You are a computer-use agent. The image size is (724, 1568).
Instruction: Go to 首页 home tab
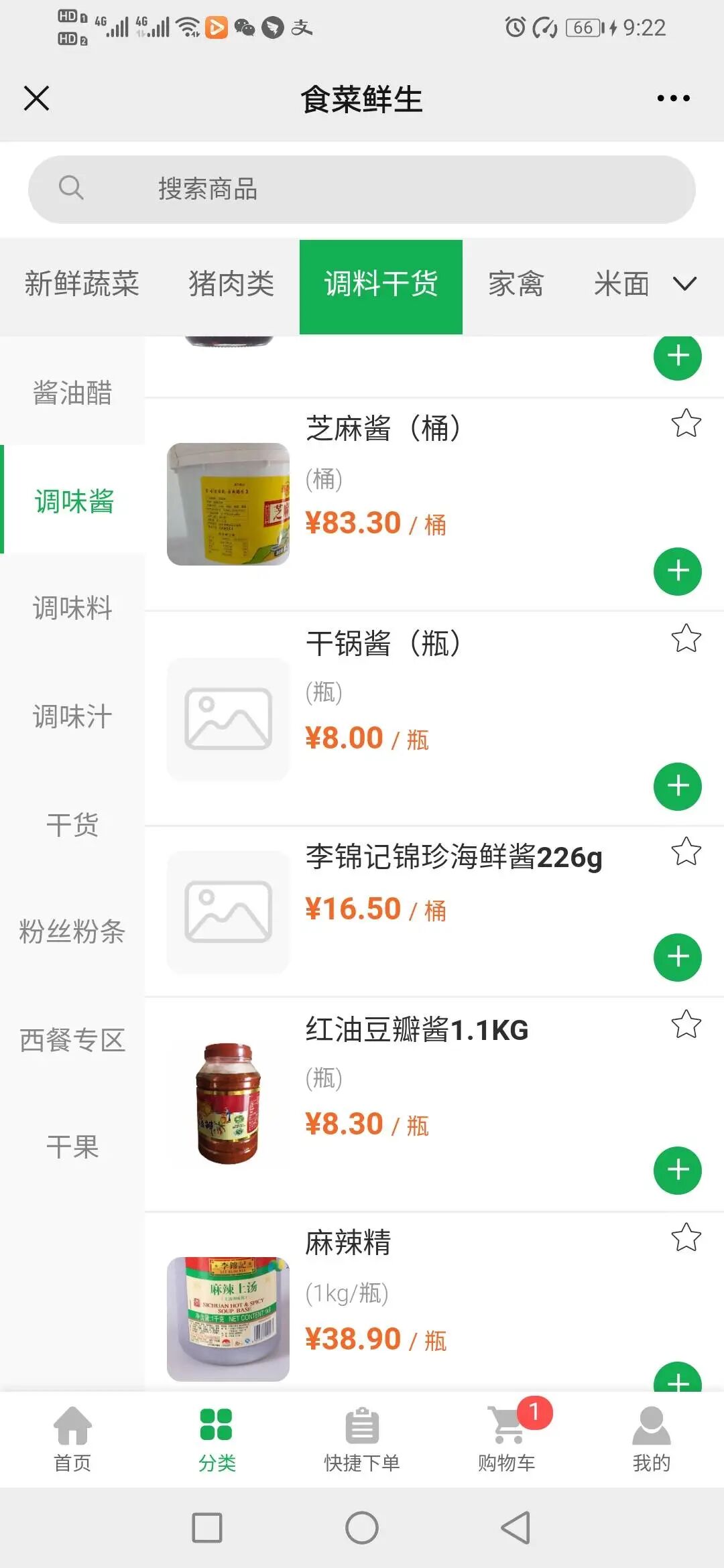tap(72, 1438)
